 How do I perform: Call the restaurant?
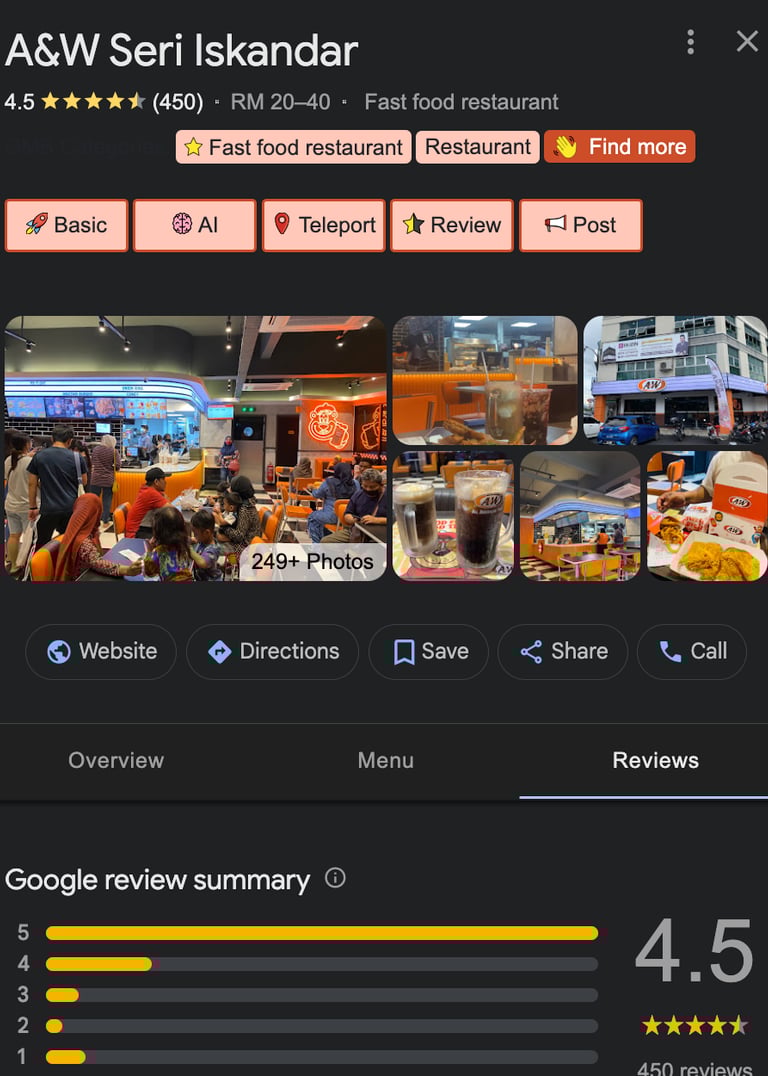[692, 651]
